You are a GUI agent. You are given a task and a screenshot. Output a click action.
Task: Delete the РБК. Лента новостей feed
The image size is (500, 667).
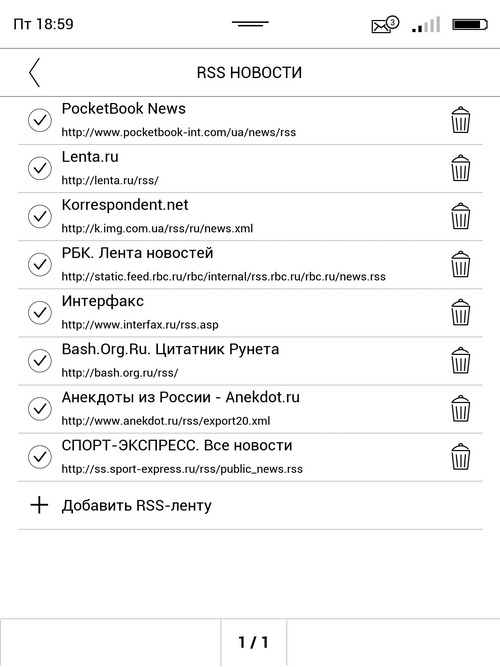point(460,264)
